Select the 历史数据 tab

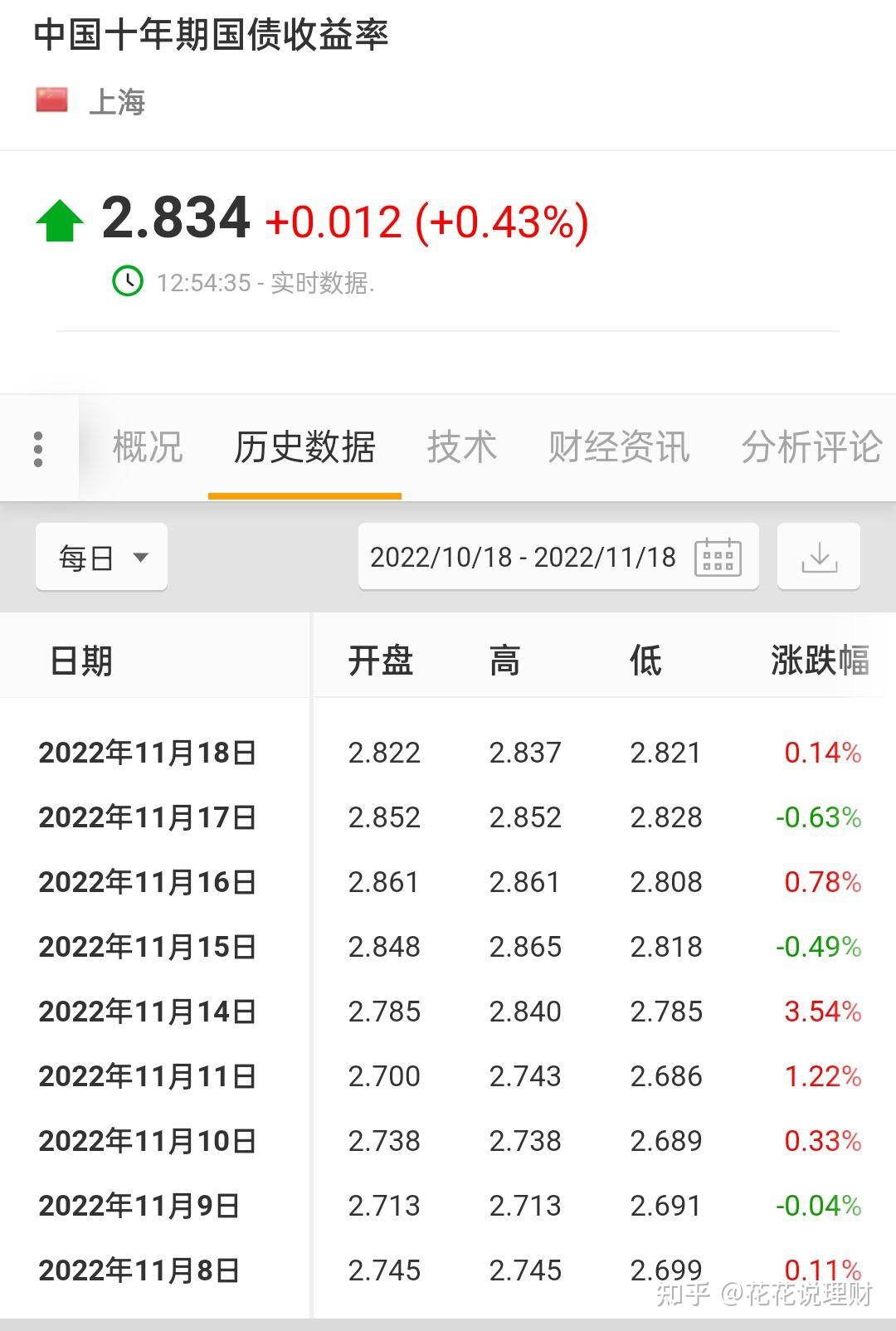click(304, 446)
